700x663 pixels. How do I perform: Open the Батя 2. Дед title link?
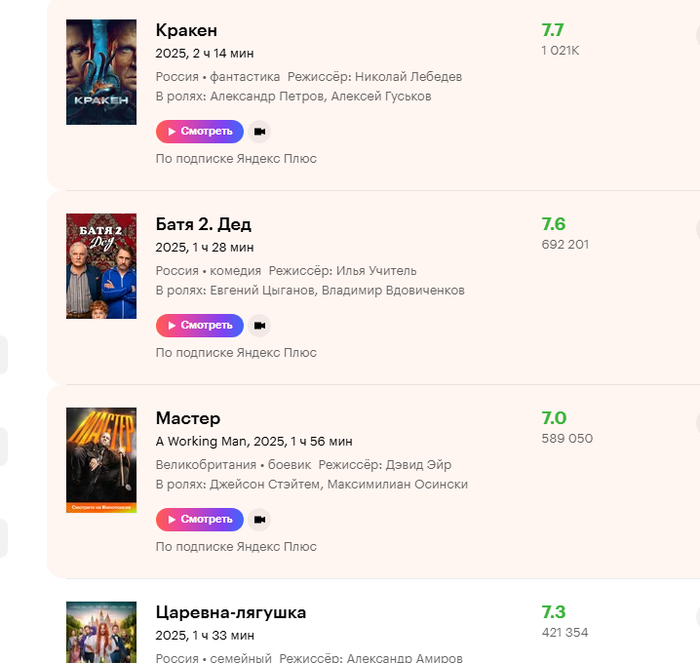(x=203, y=224)
